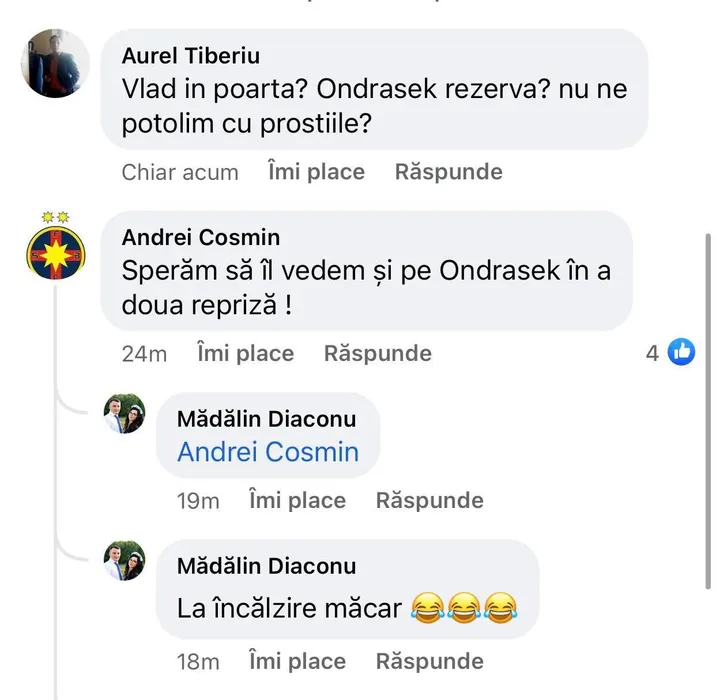
Task: Open Aurel Tiberiu's profile picture
Action: (54, 63)
